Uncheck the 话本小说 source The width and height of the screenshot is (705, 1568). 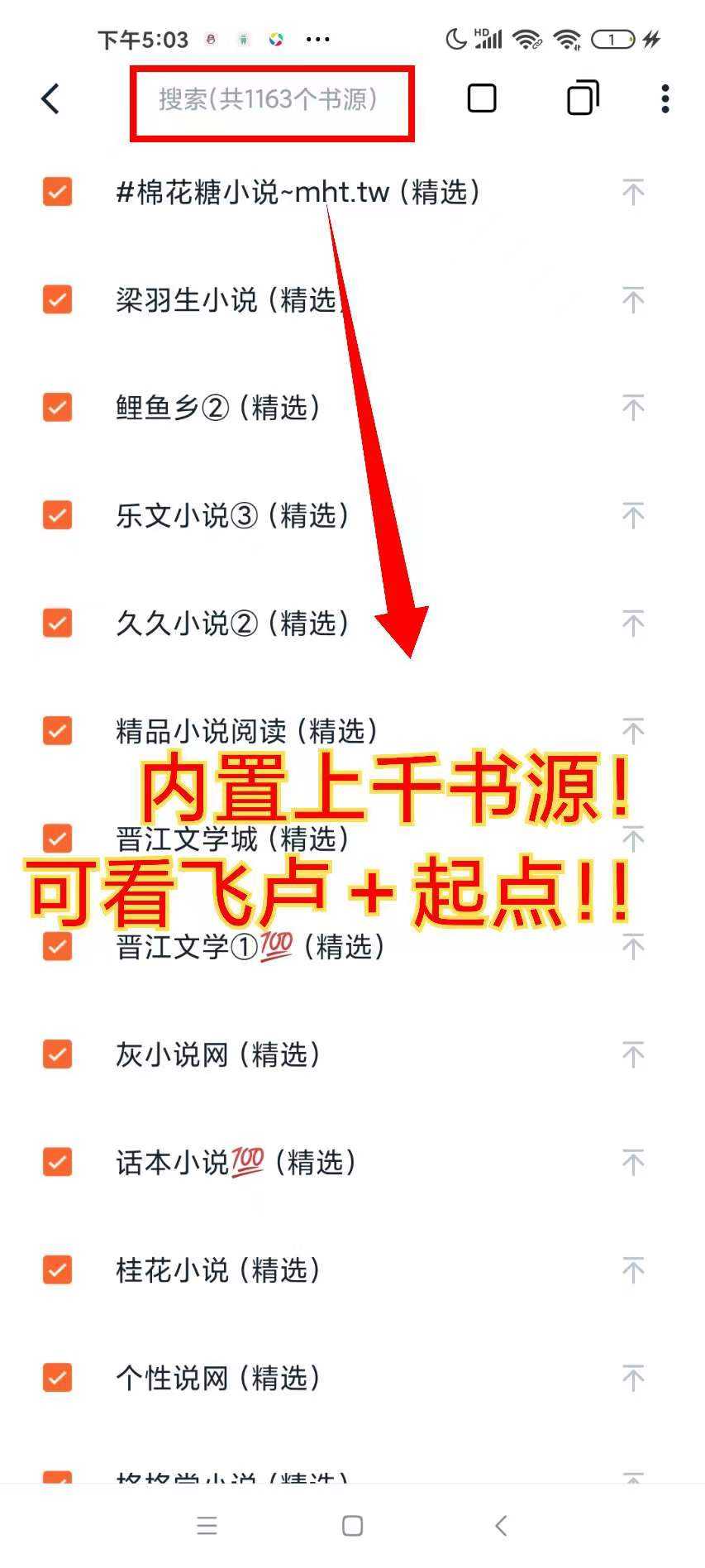[57, 1162]
